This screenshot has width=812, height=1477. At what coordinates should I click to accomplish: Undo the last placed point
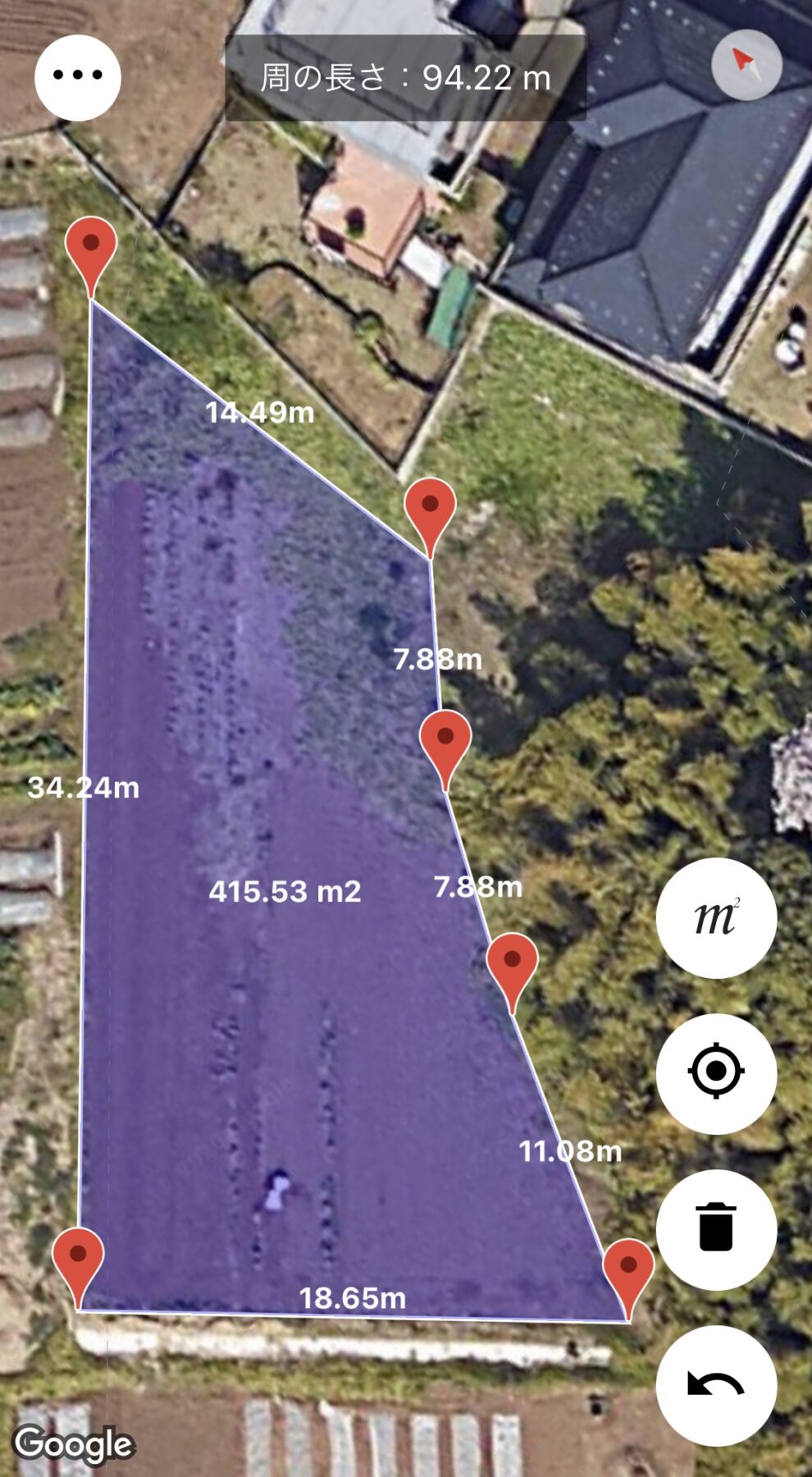(x=716, y=1385)
